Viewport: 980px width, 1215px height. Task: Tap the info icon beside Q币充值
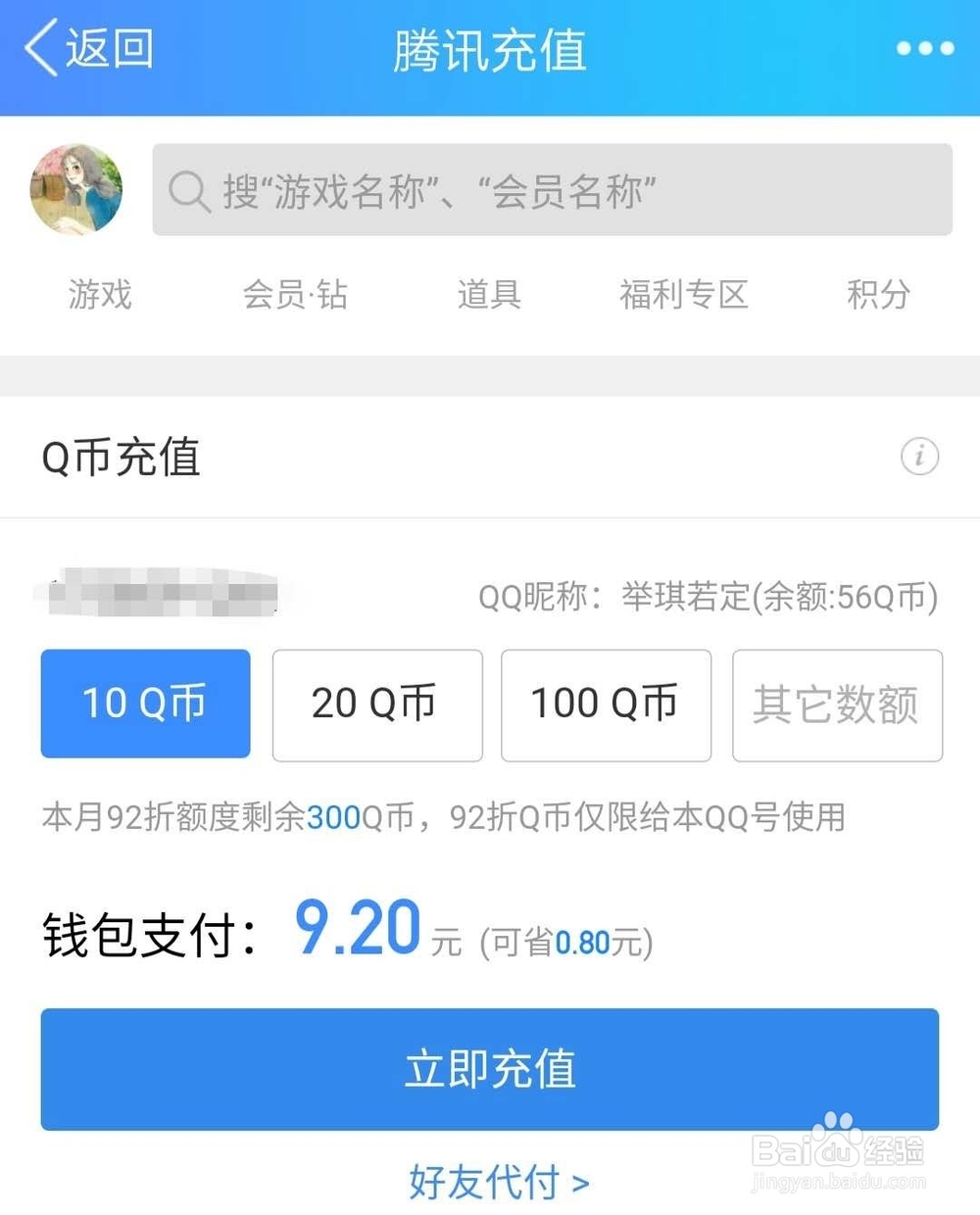tap(919, 458)
